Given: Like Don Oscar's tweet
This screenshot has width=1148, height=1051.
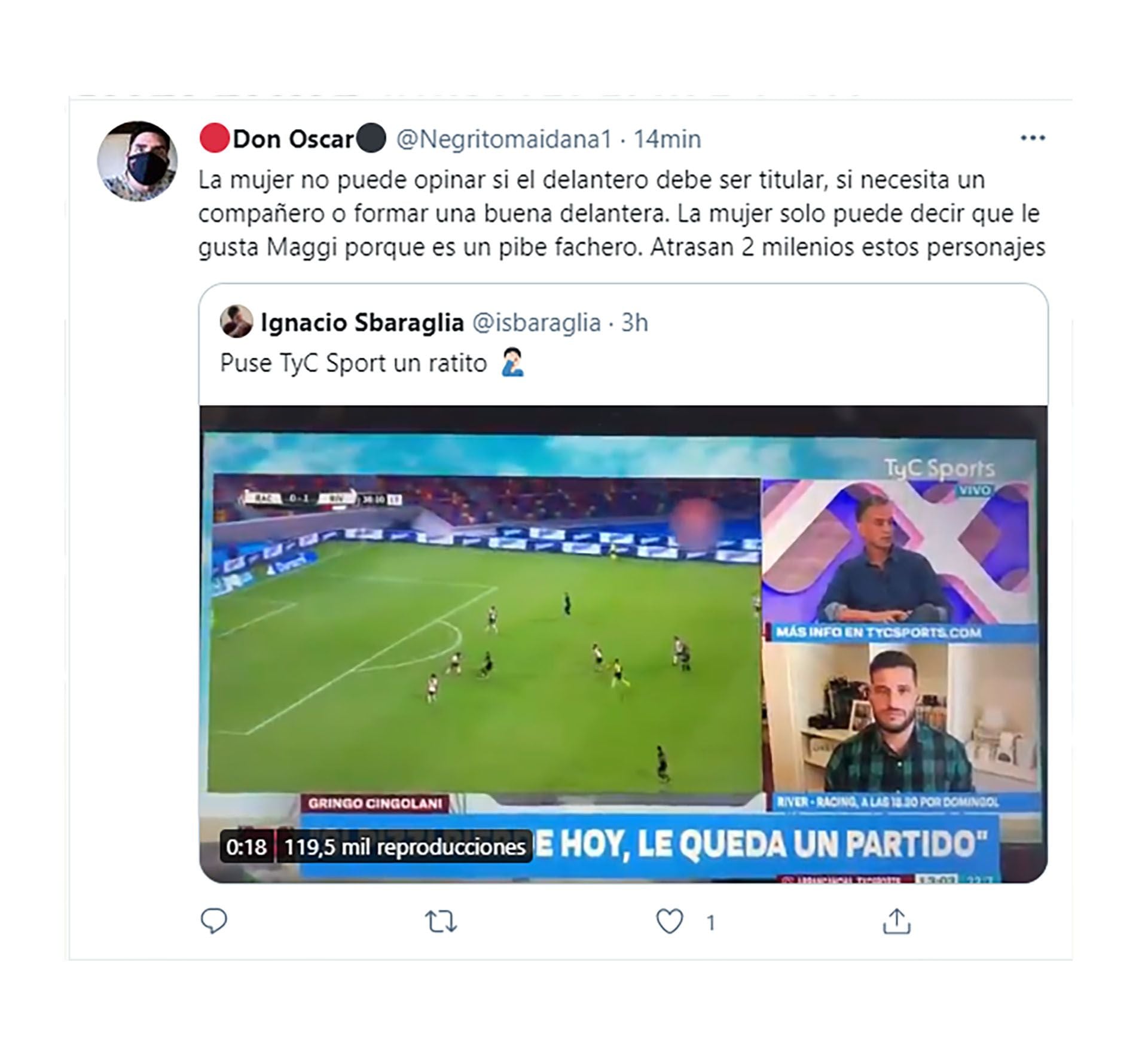Looking at the screenshot, I should pos(669,922).
